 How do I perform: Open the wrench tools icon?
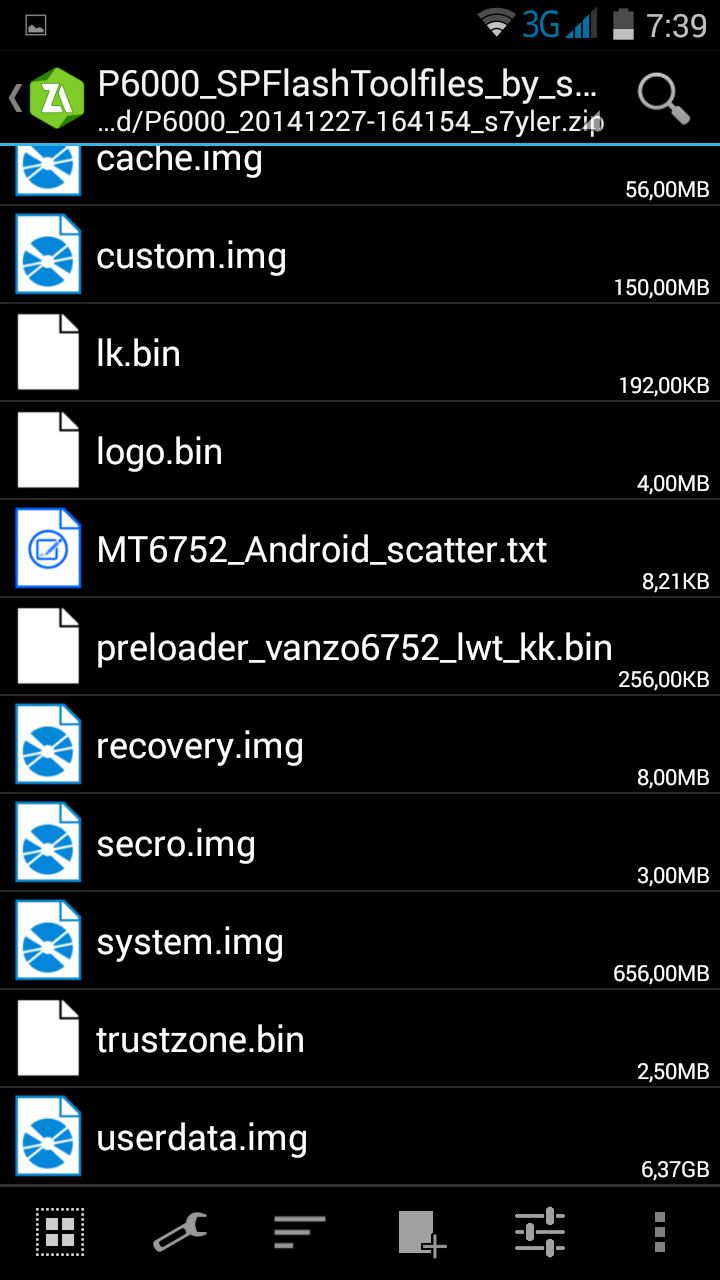180,1232
